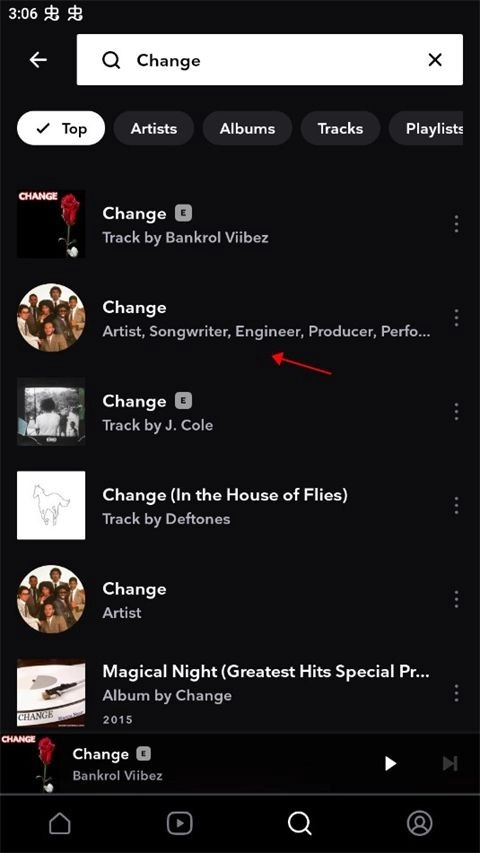Open options for Bankrol Viibez track result
Screen dimensions: 480x853
point(456,224)
